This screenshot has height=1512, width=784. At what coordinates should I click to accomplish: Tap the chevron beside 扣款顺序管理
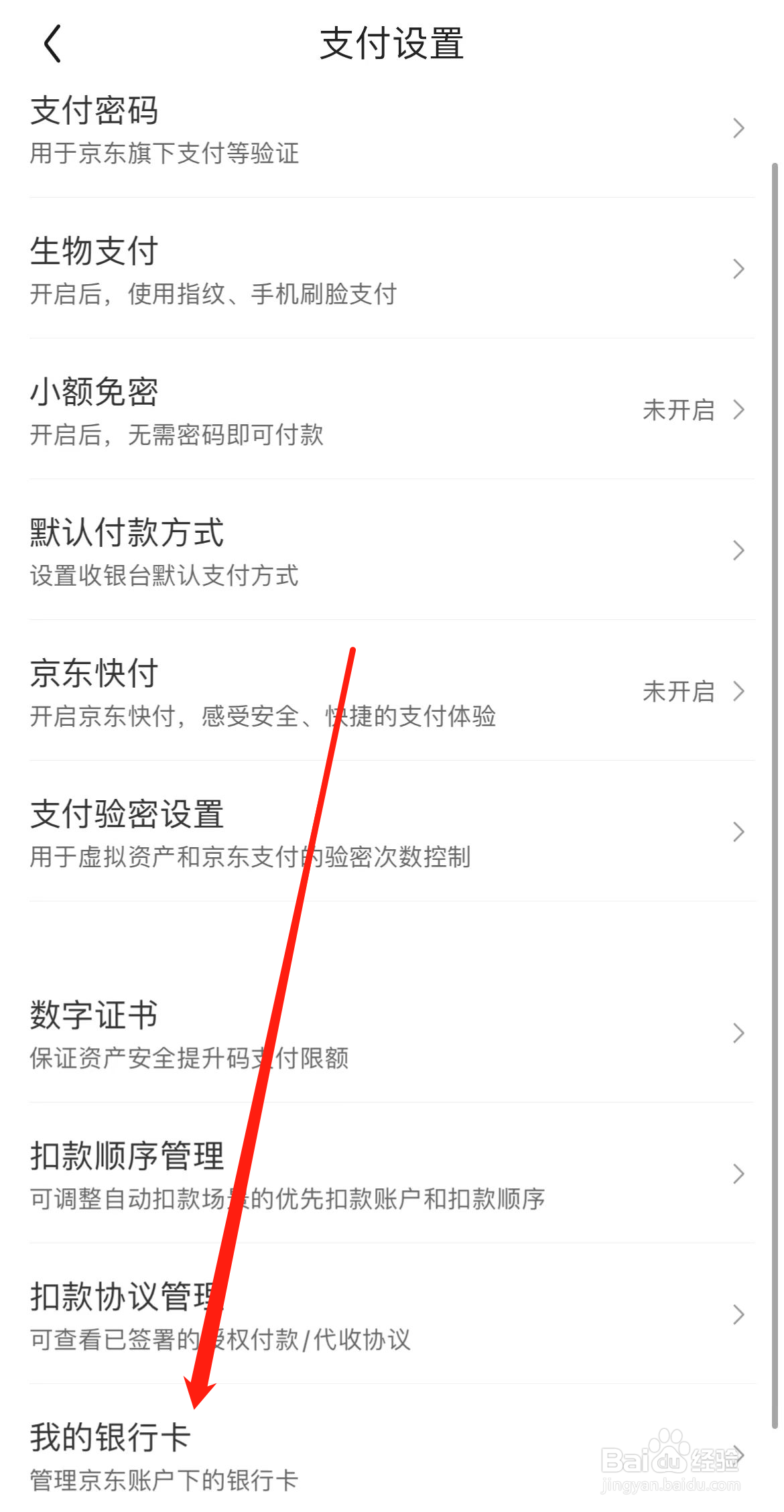click(738, 1173)
